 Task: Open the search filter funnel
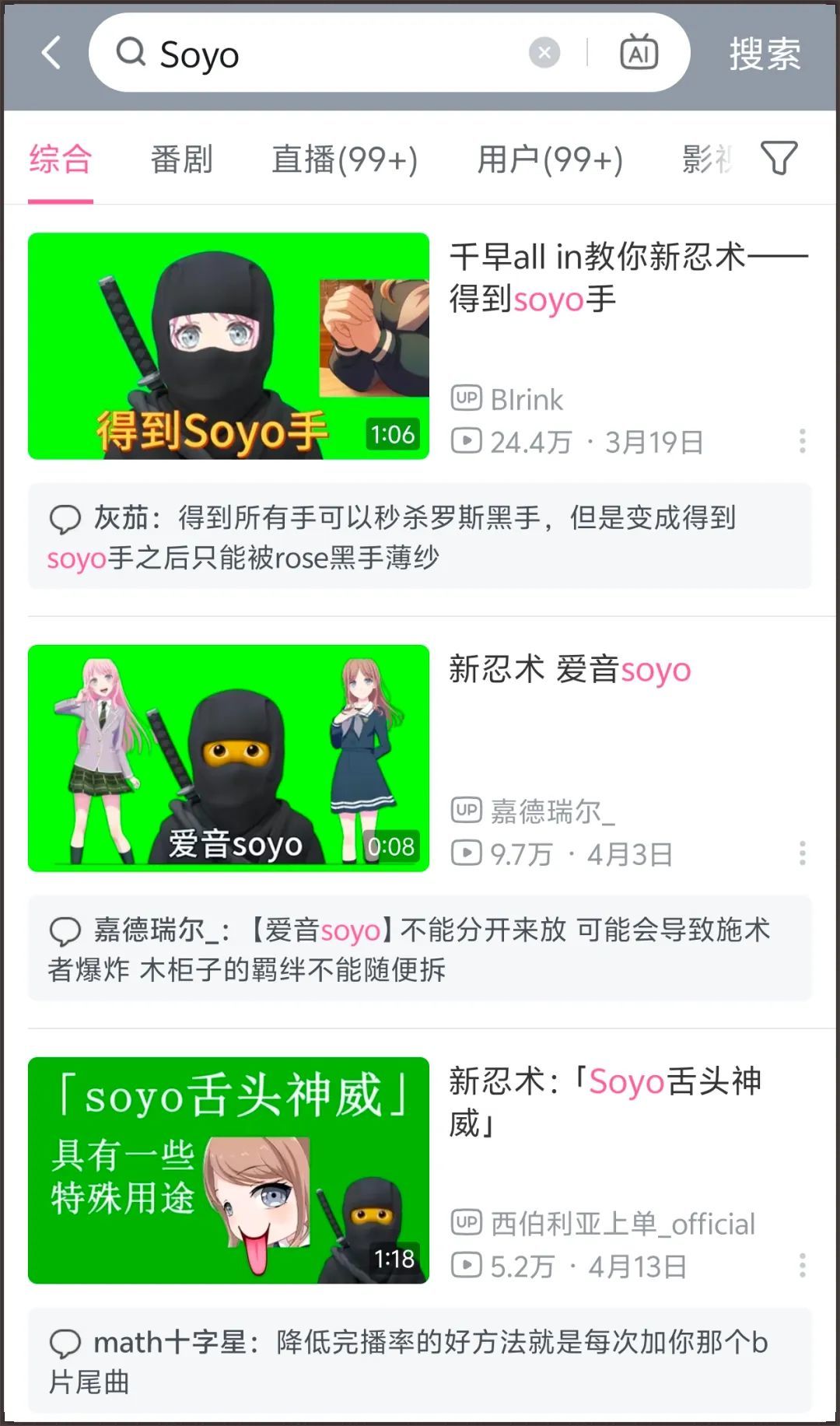779,158
